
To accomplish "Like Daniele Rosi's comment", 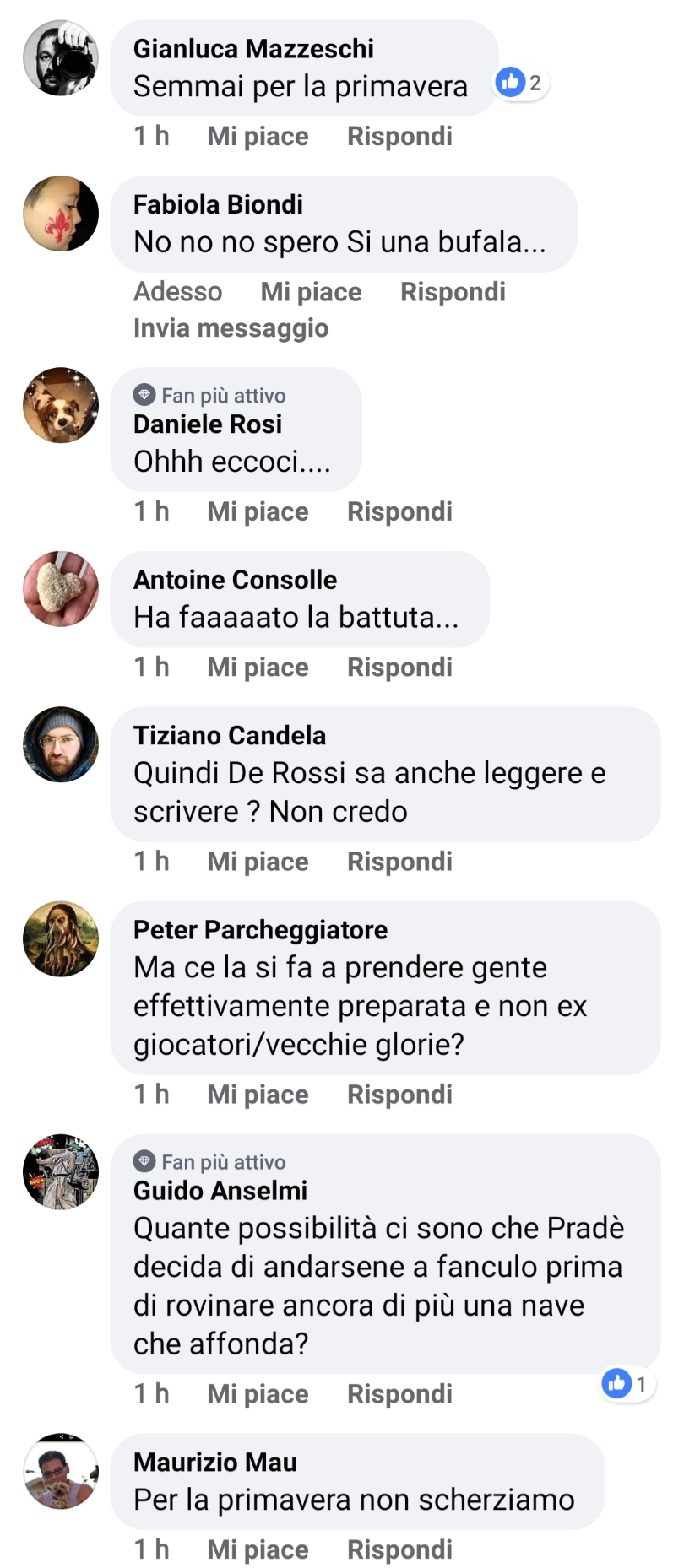I will [258, 511].
